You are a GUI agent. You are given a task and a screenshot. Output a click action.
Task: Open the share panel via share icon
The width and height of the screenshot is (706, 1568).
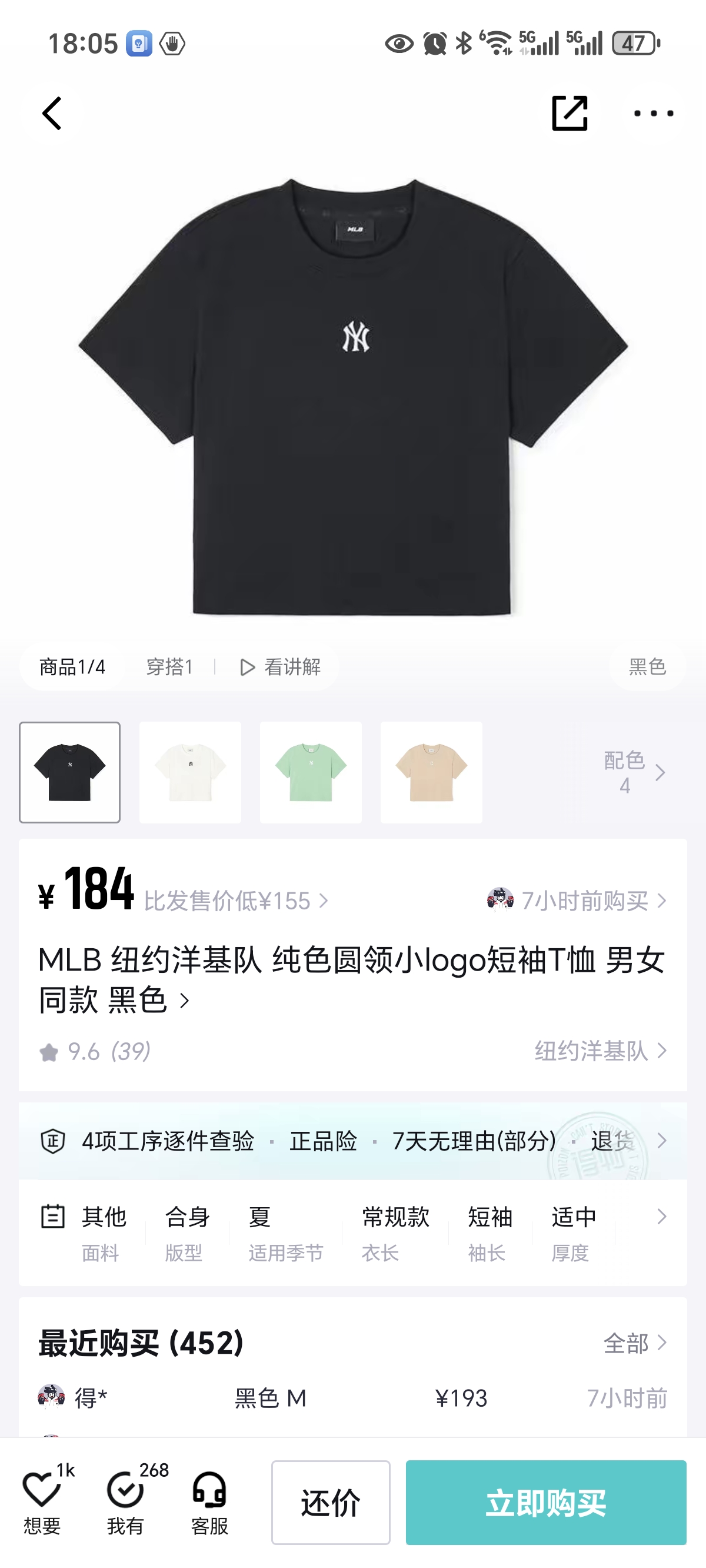[571, 113]
